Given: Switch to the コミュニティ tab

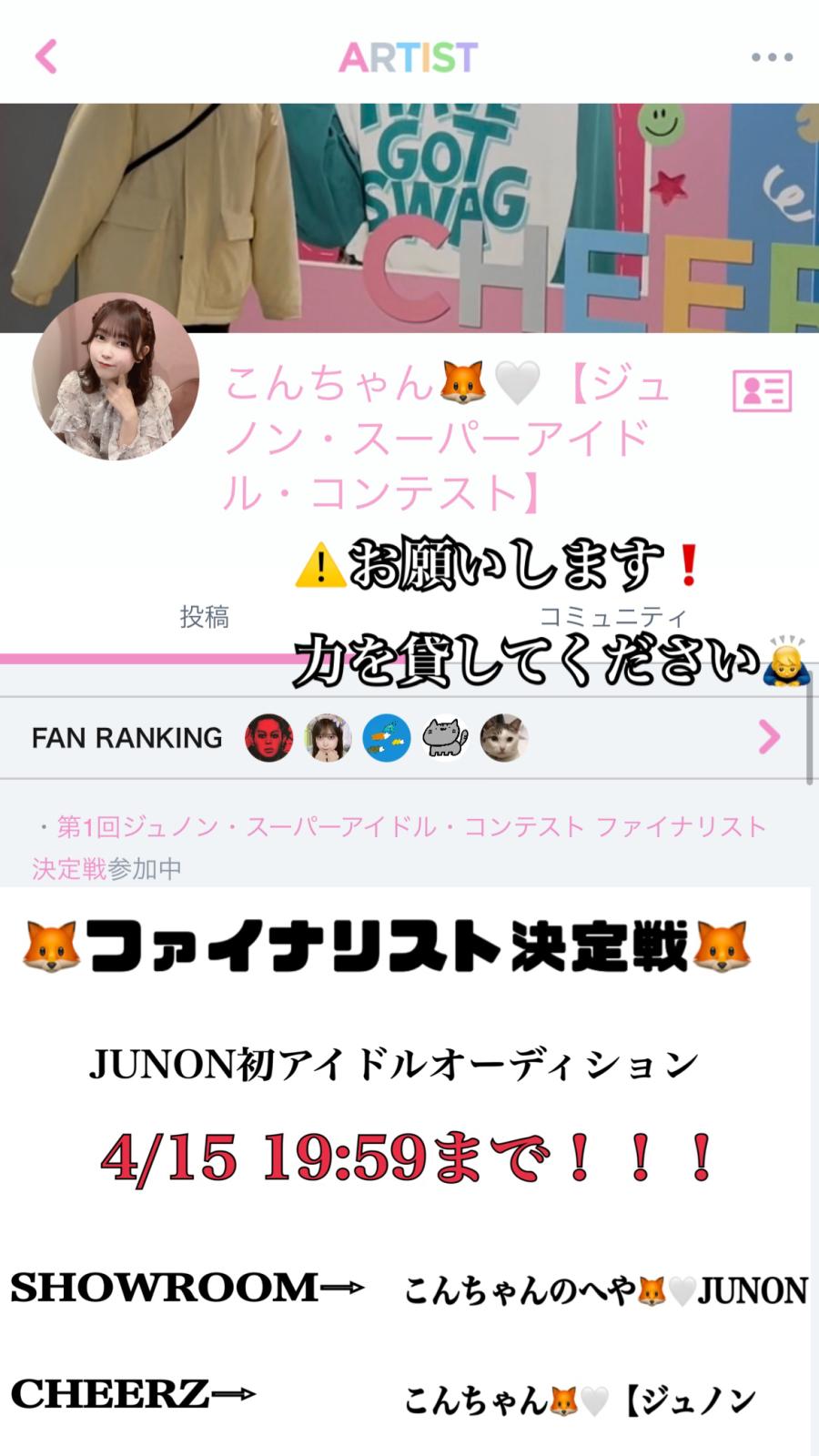Looking at the screenshot, I should (612, 617).
